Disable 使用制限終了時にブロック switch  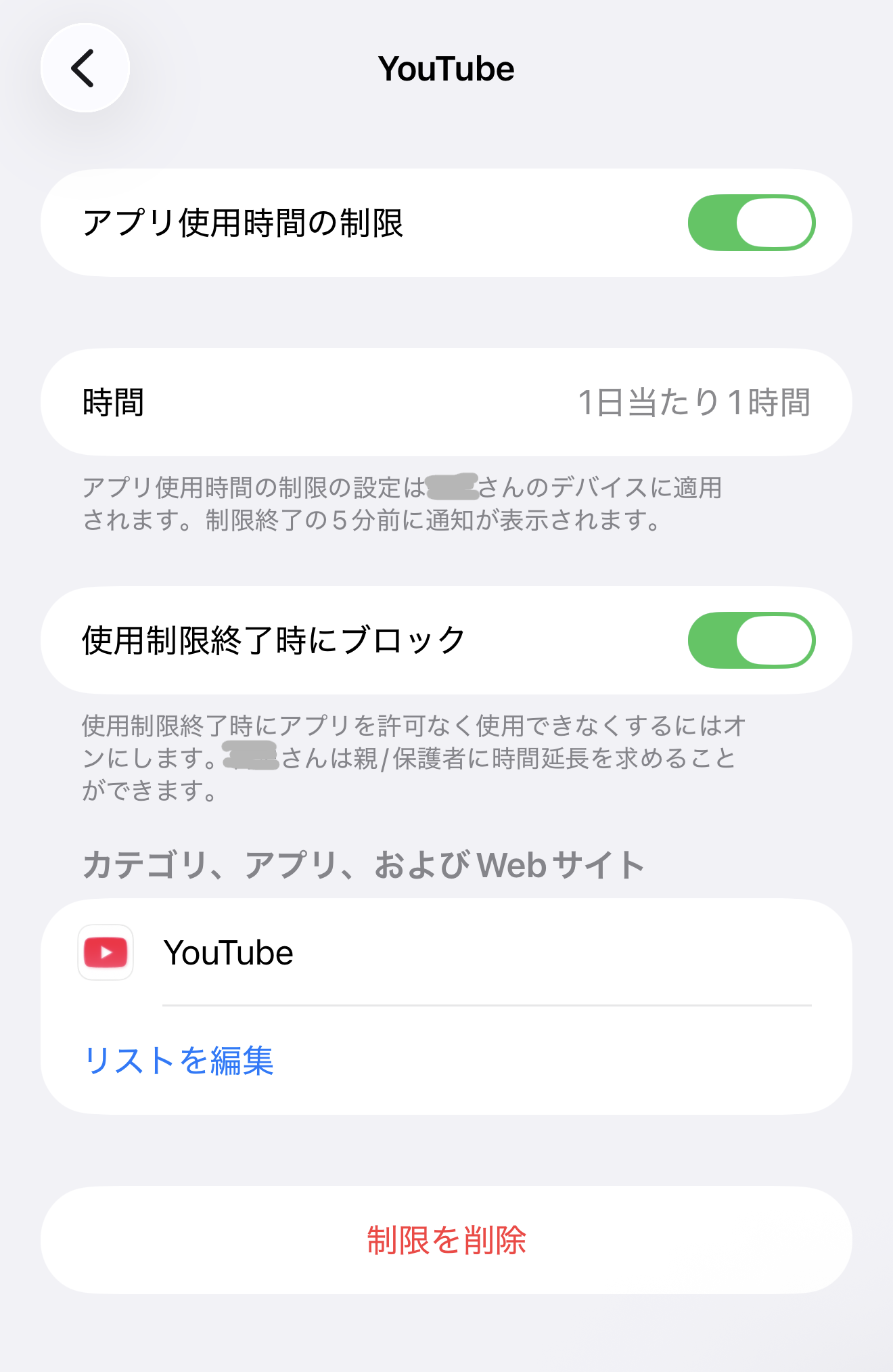tap(751, 640)
